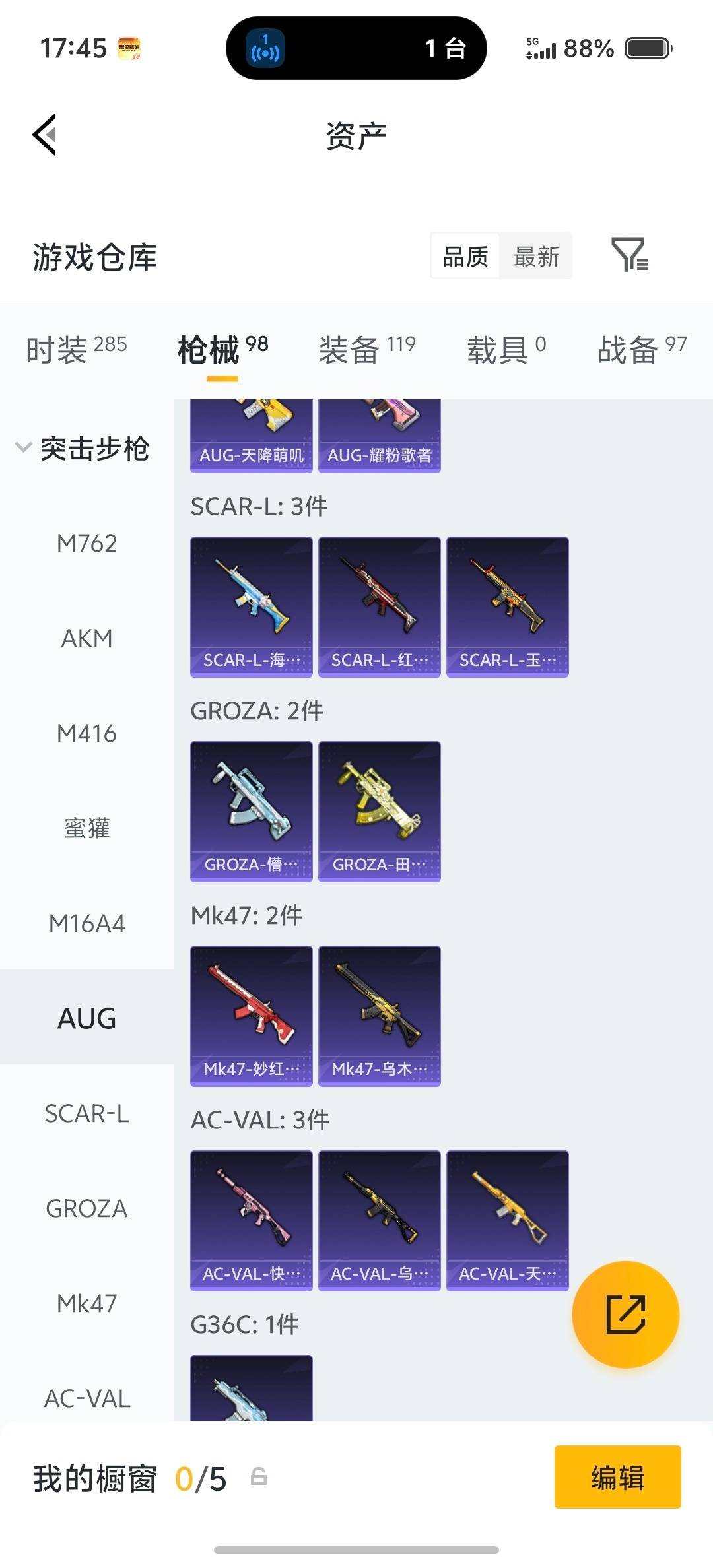Switch sorting to 品质
The width and height of the screenshot is (713, 1568).
click(x=464, y=256)
